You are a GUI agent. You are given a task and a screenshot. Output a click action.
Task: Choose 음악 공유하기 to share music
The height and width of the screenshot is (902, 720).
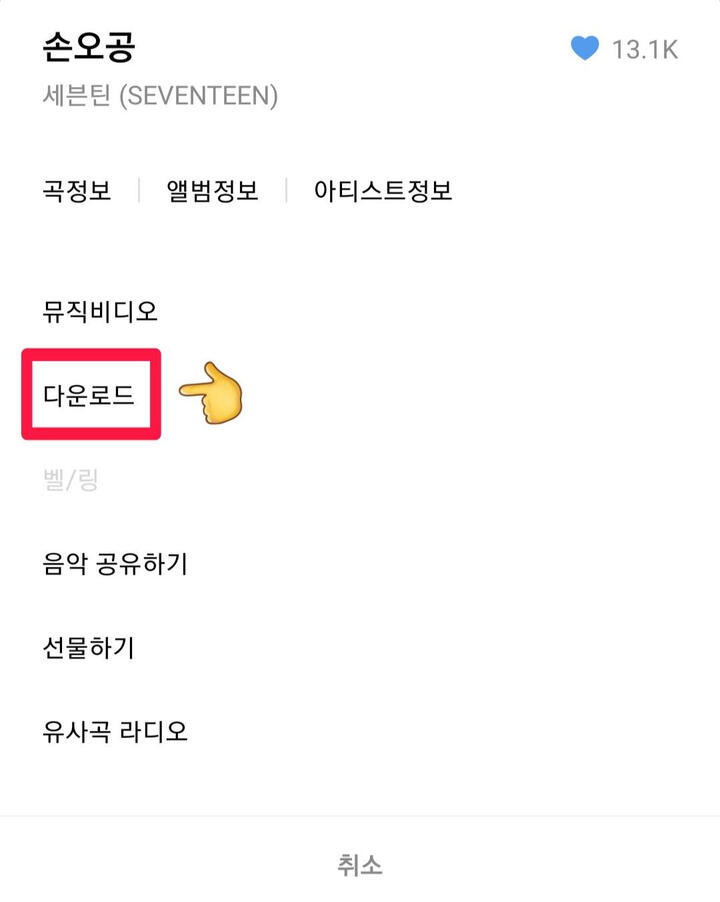(x=115, y=564)
